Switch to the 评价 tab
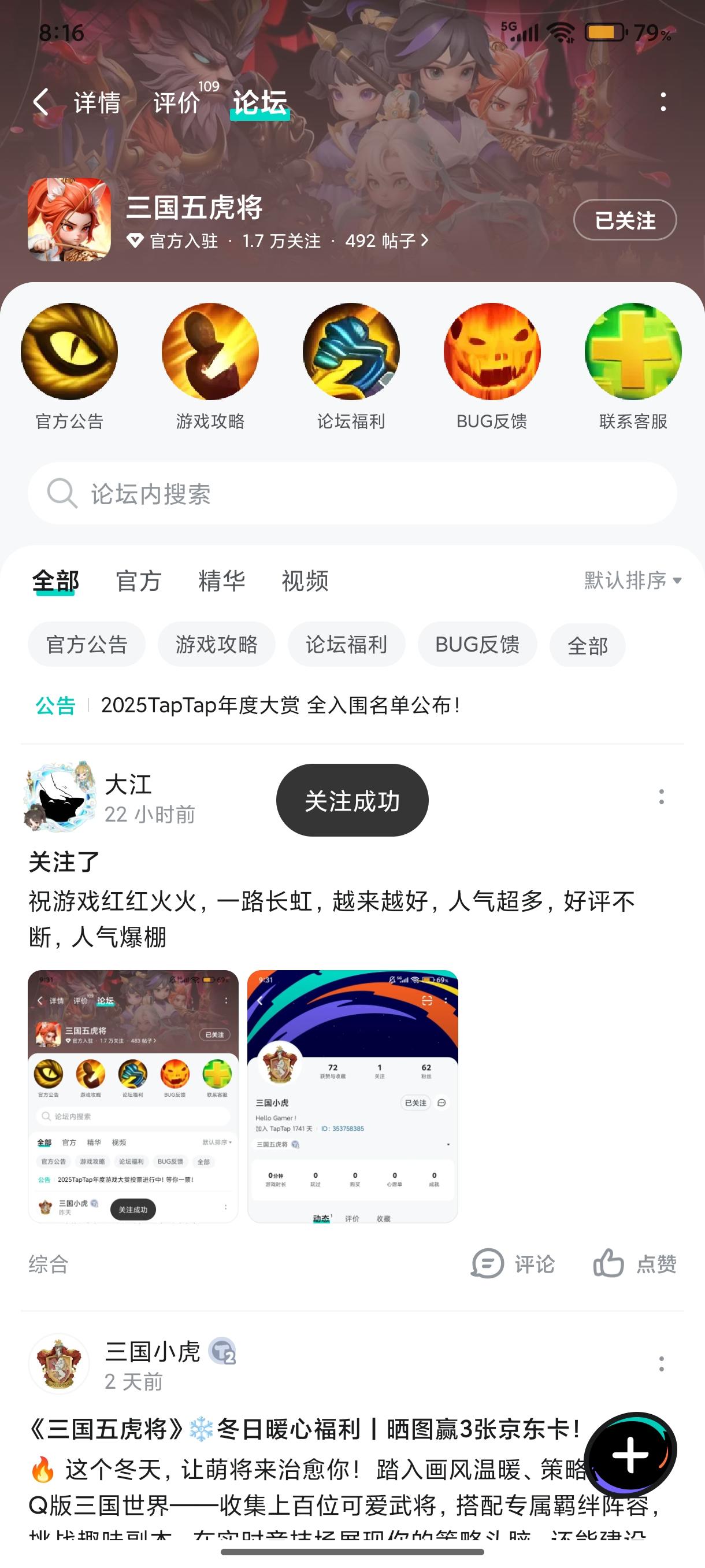 point(176,102)
